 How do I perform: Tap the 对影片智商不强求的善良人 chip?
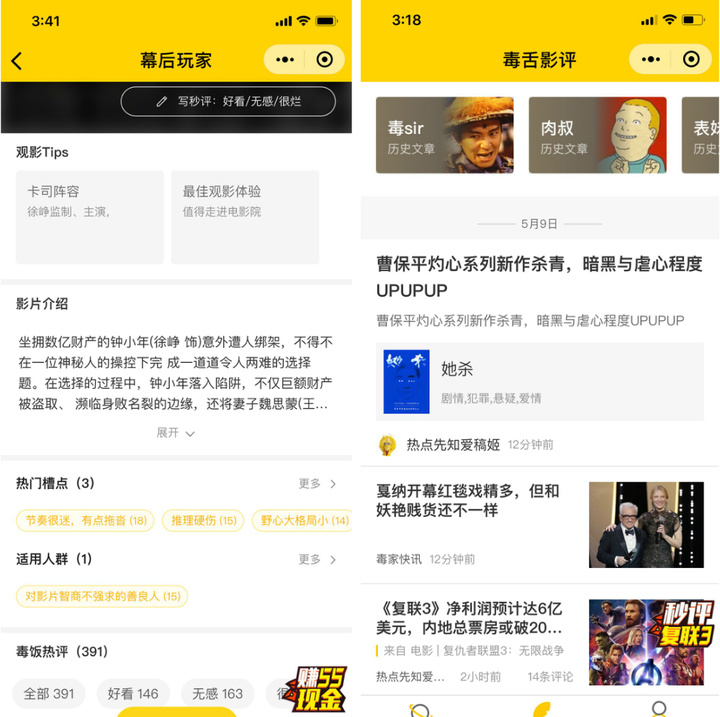pyautogui.click(x=102, y=596)
